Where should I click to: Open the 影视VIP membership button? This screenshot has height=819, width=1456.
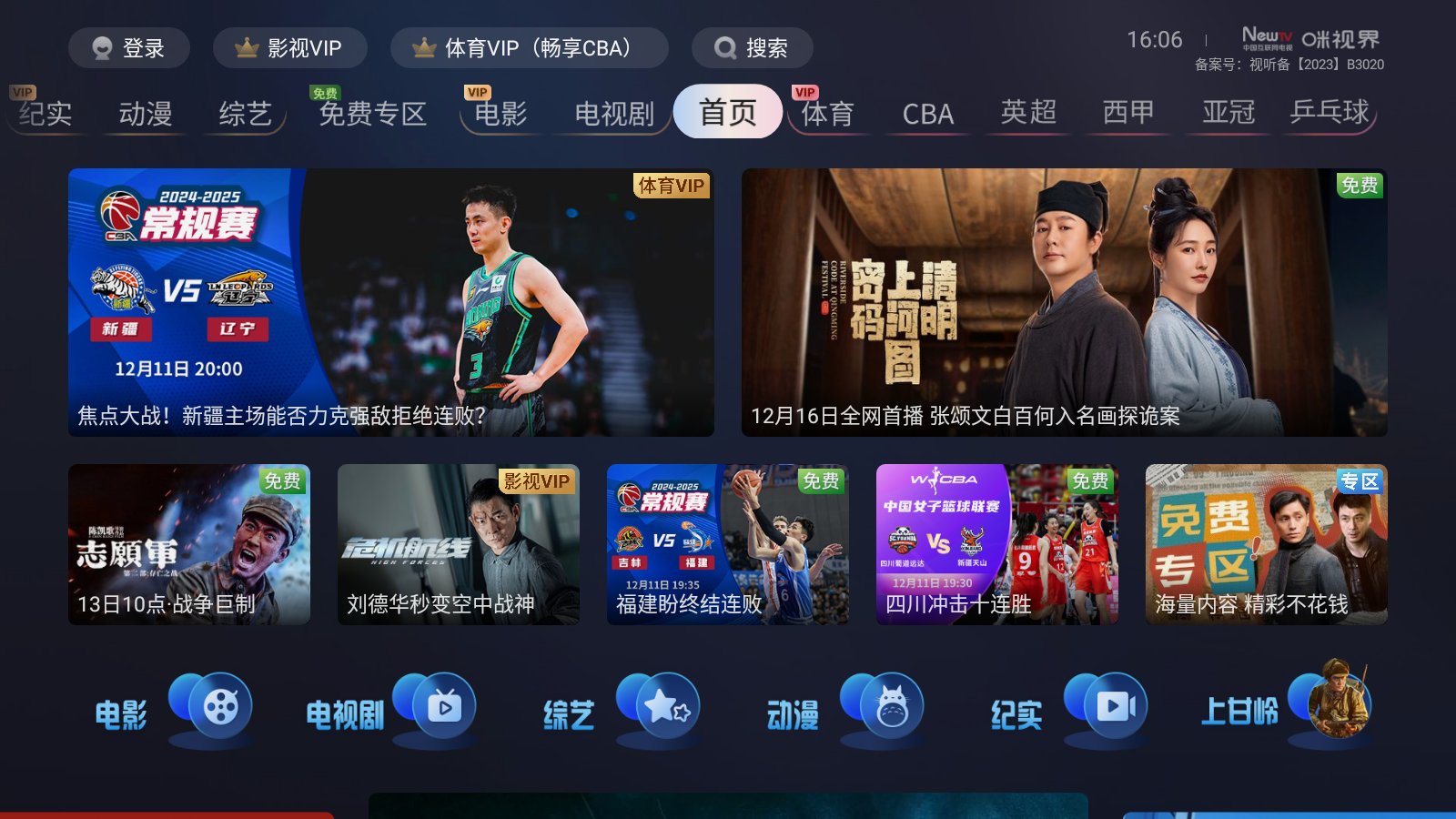[289, 48]
